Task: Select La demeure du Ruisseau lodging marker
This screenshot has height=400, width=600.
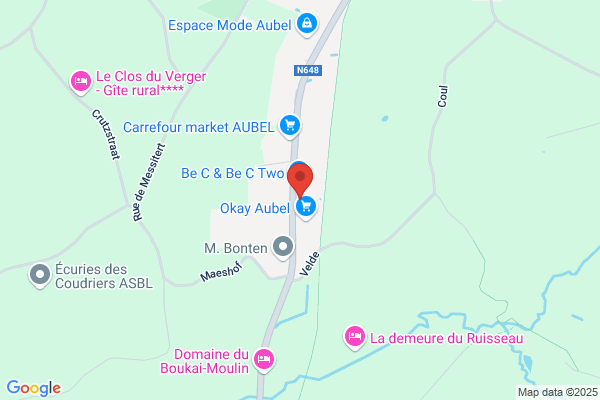Action: pyautogui.click(x=355, y=338)
